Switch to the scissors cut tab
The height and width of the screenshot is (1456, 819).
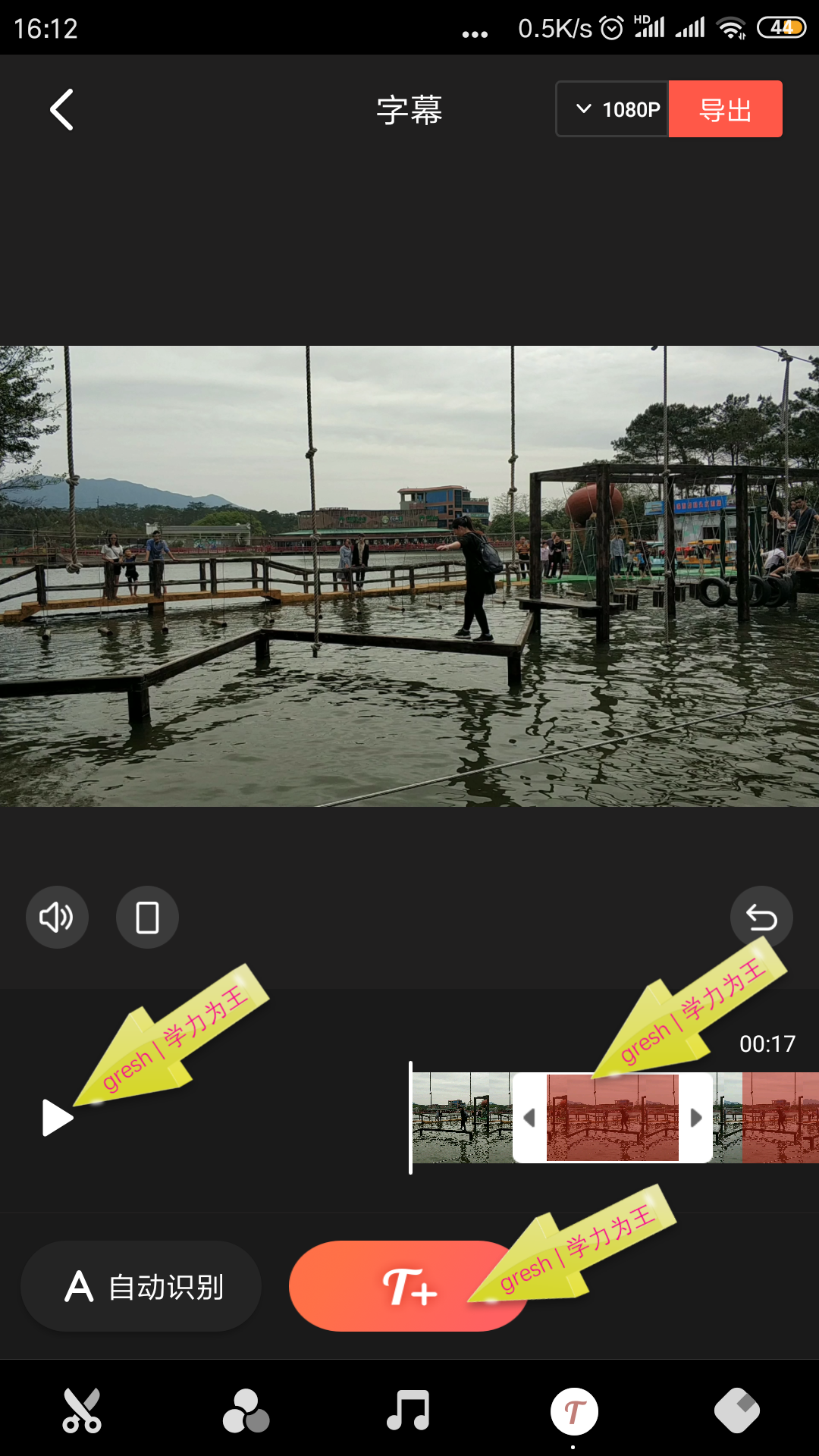coord(82,1412)
